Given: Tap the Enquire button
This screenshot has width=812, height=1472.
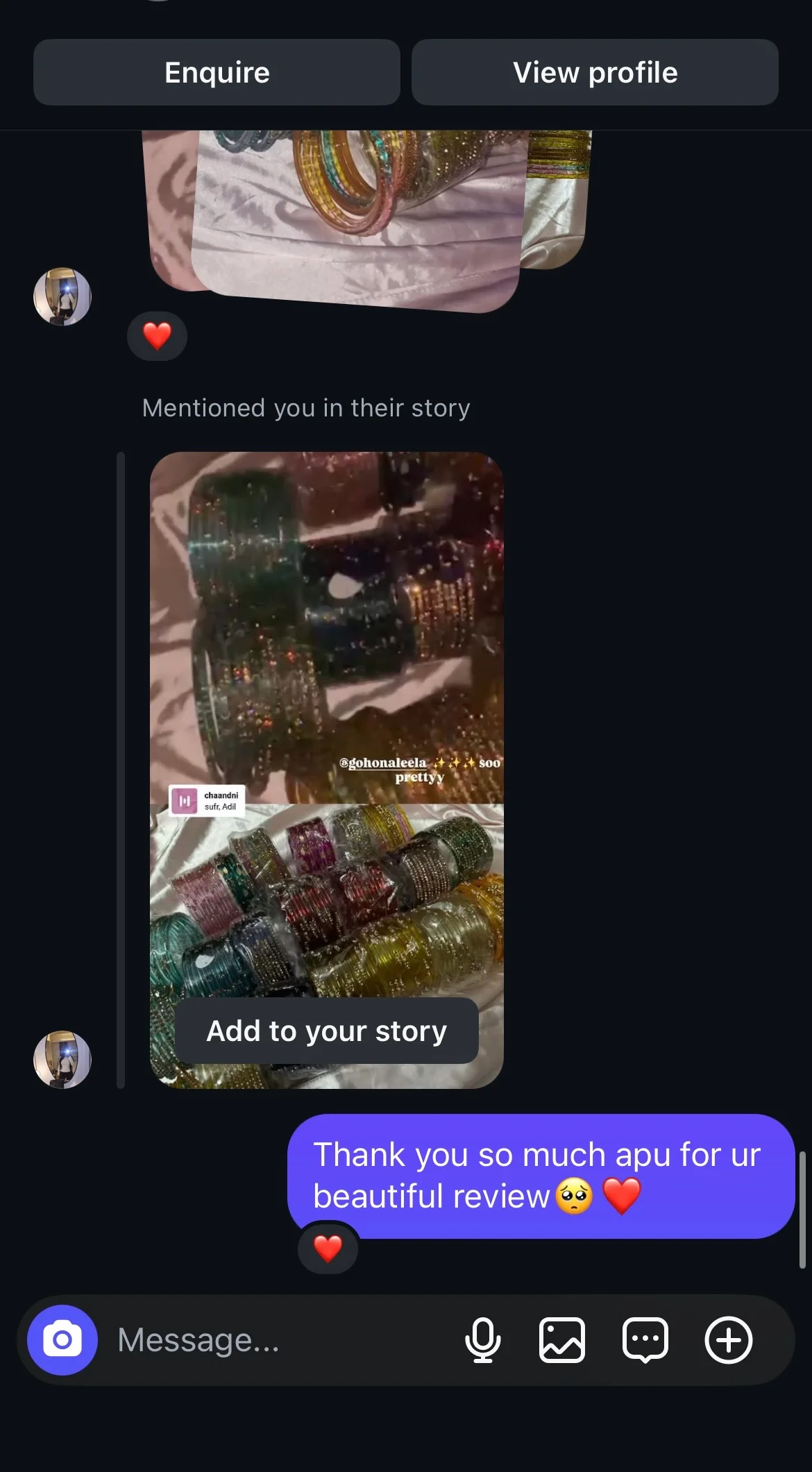Looking at the screenshot, I should [217, 72].
